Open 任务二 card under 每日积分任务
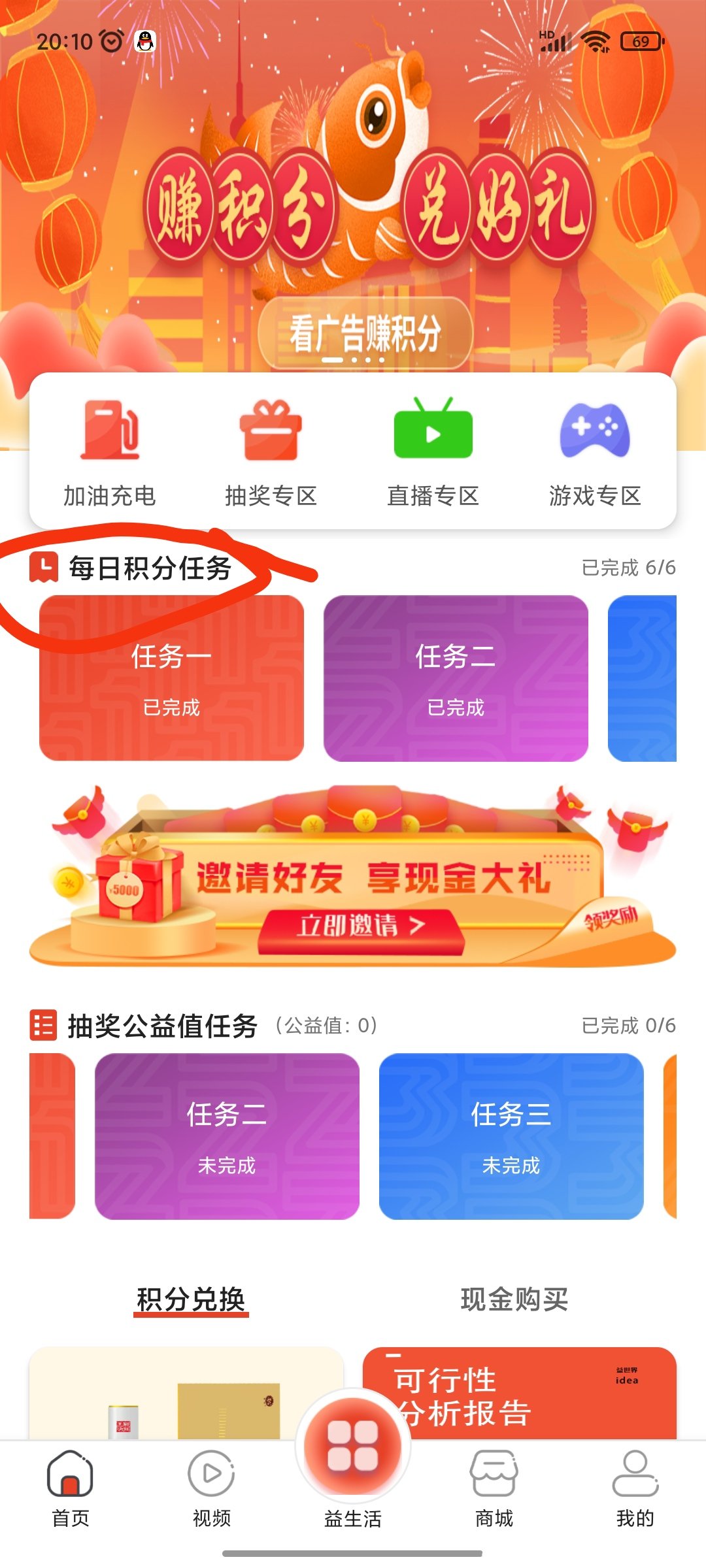706x1568 pixels. pos(456,678)
